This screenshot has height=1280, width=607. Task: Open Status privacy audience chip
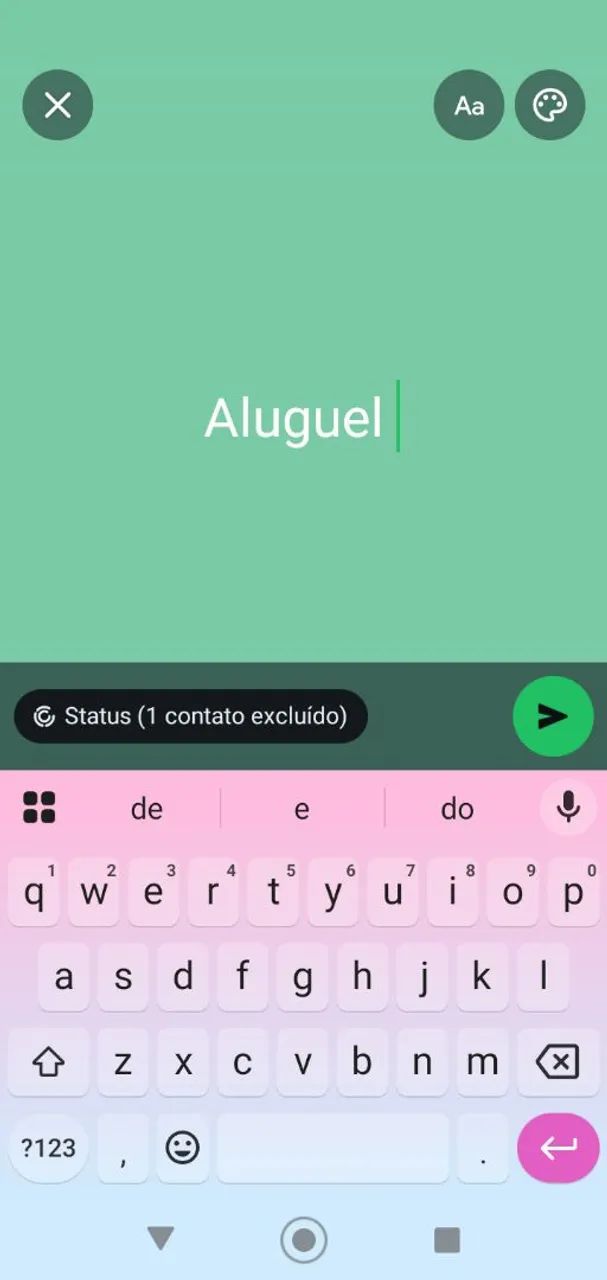(191, 716)
